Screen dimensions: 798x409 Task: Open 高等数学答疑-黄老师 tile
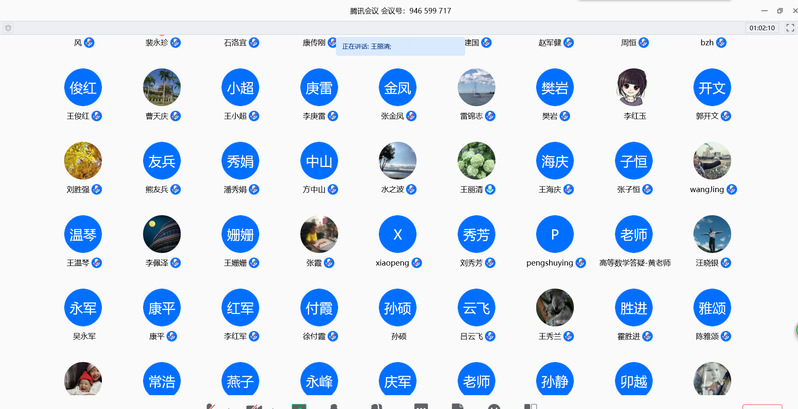634,234
